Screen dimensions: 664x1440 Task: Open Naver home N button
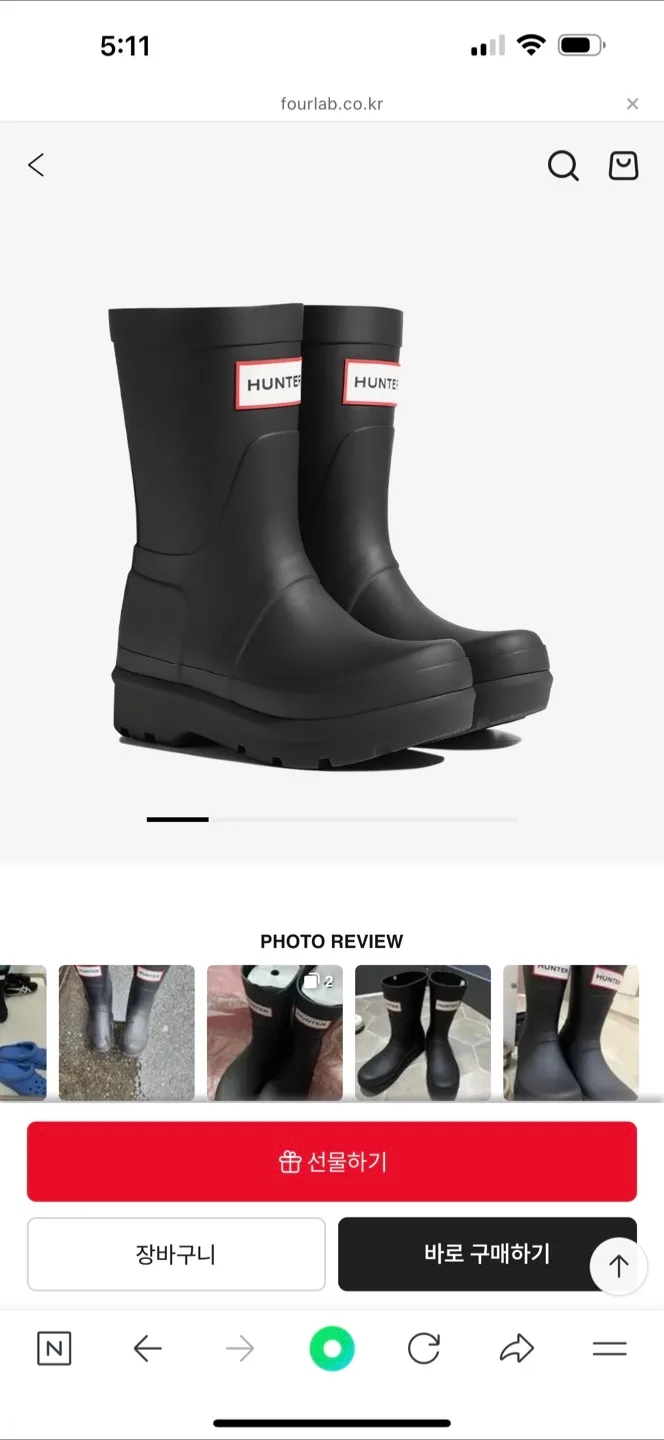54,1349
